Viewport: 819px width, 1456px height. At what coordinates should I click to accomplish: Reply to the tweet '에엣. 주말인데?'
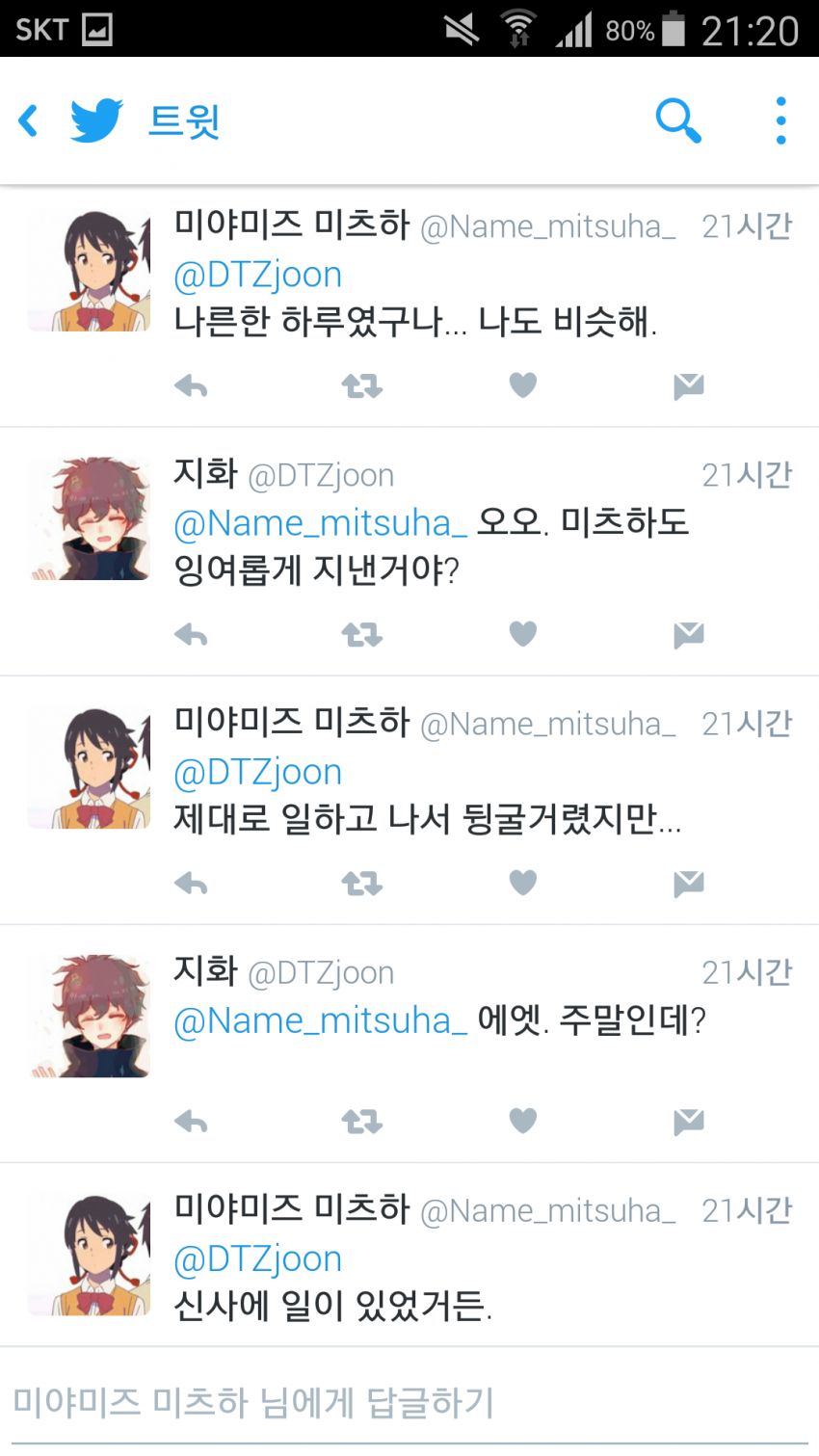[x=191, y=1122]
